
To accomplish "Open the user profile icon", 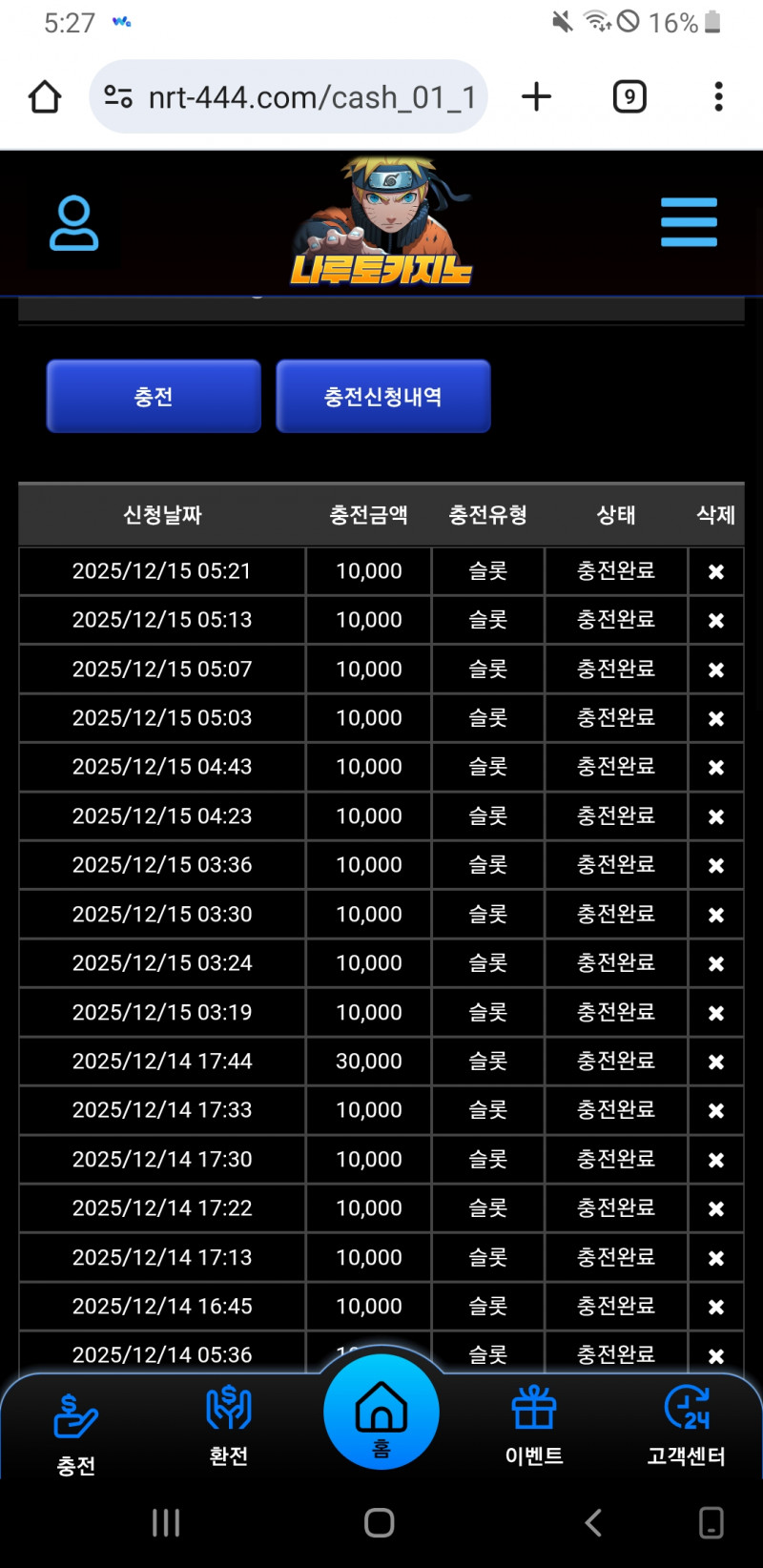I will (73, 223).
